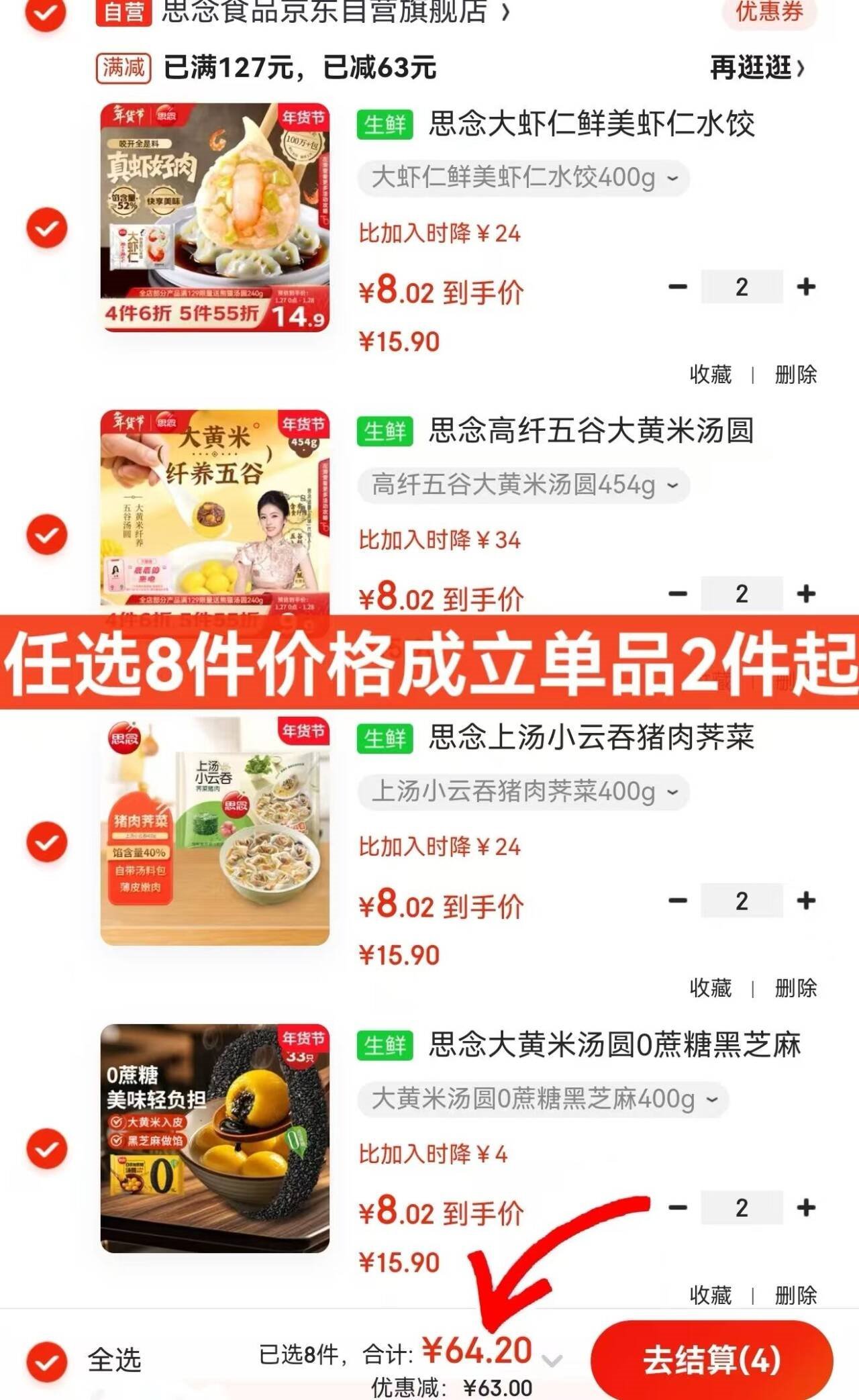Viewport: 859px width, 1400px height.
Task: Open the 优惠券 coupon button
Action: (769, 11)
